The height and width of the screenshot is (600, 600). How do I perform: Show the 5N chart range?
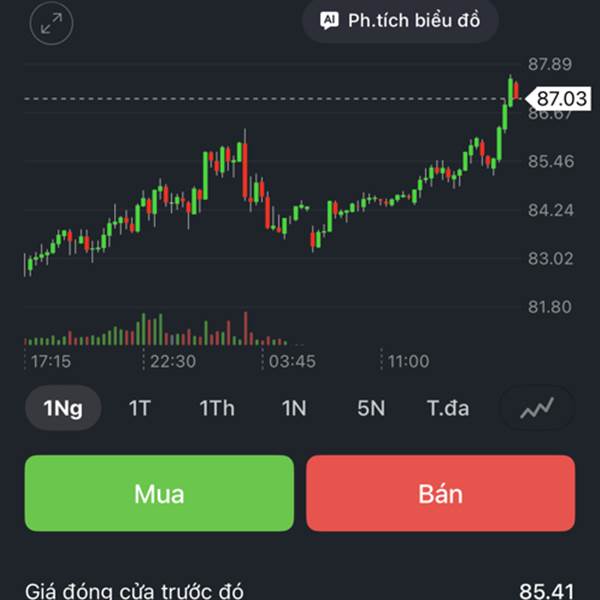click(371, 408)
